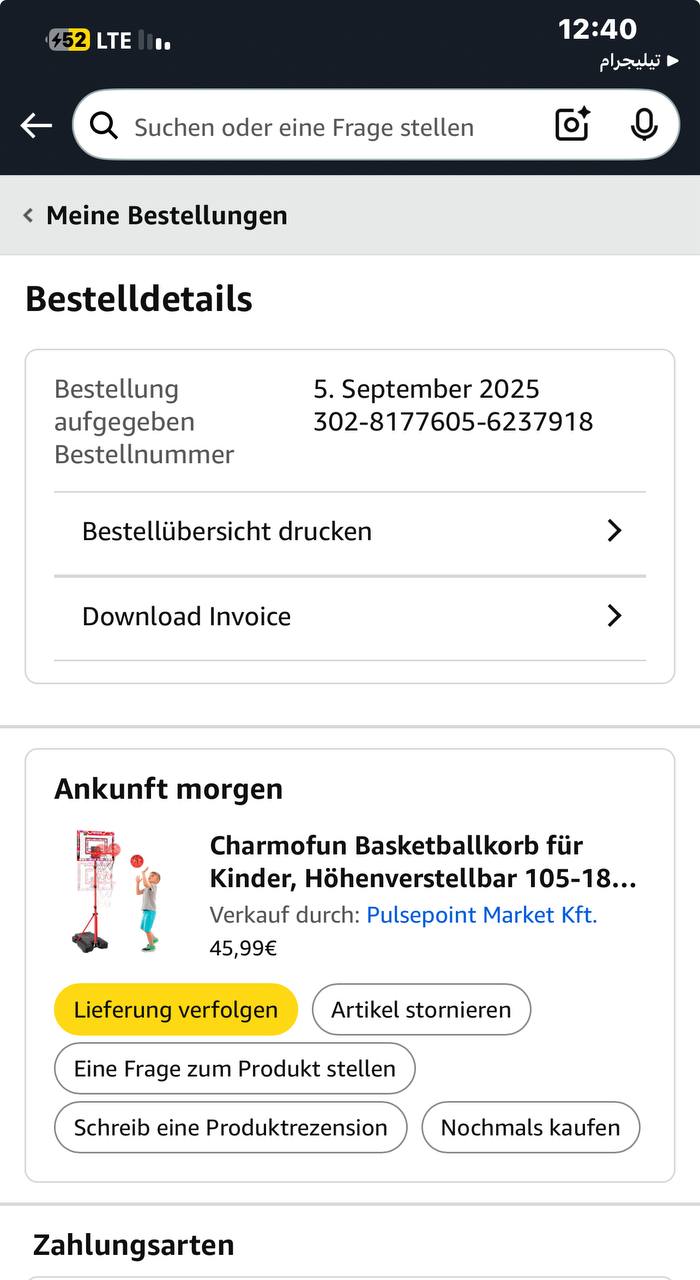Go back with the top arrow

coord(36,125)
